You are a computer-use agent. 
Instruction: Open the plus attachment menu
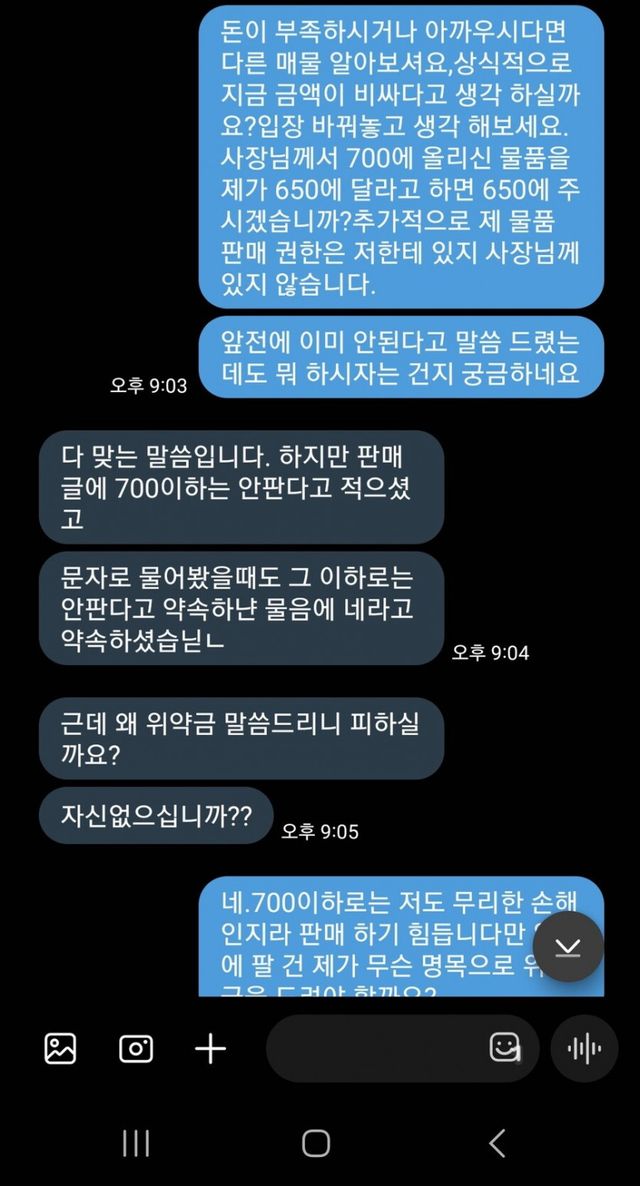point(210,1048)
